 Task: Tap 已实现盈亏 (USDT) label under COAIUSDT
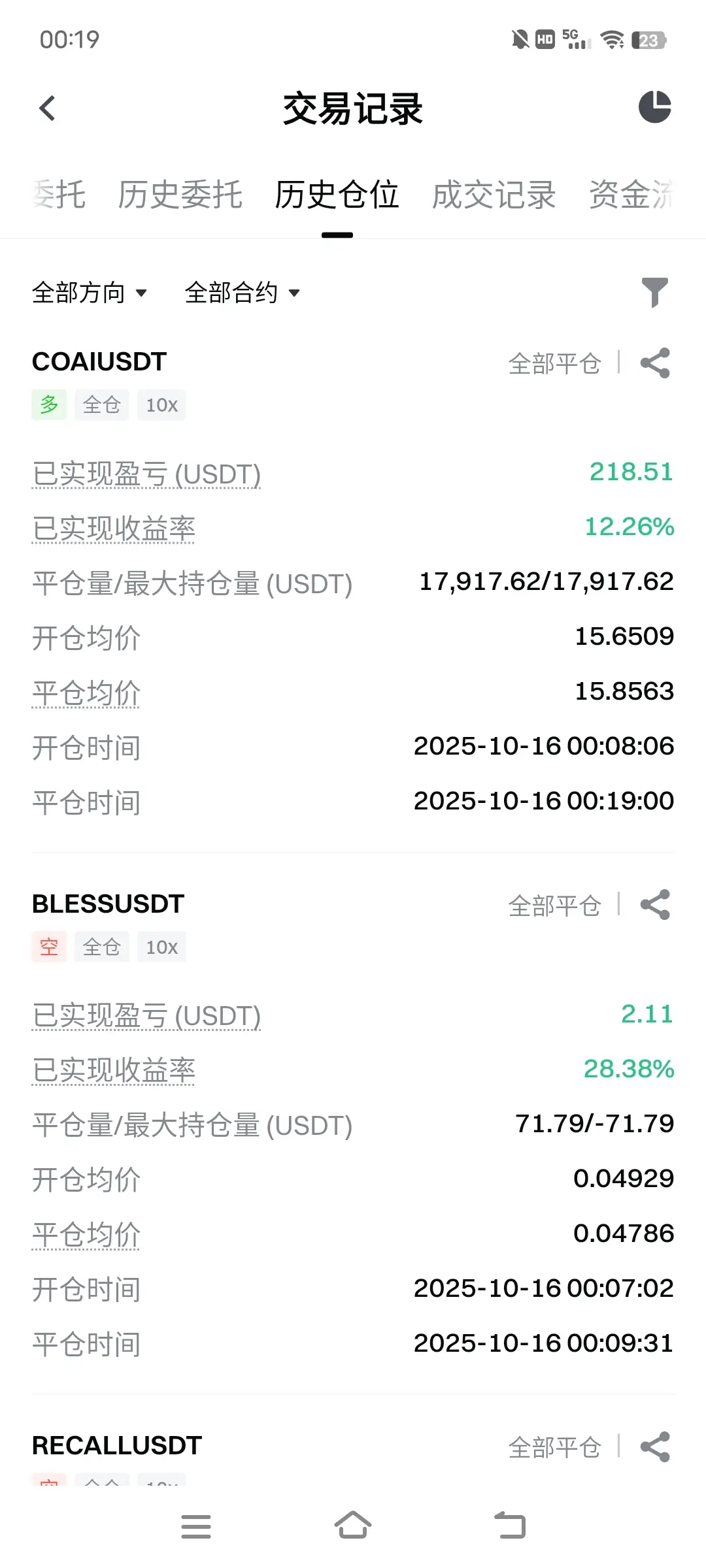pos(146,474)
